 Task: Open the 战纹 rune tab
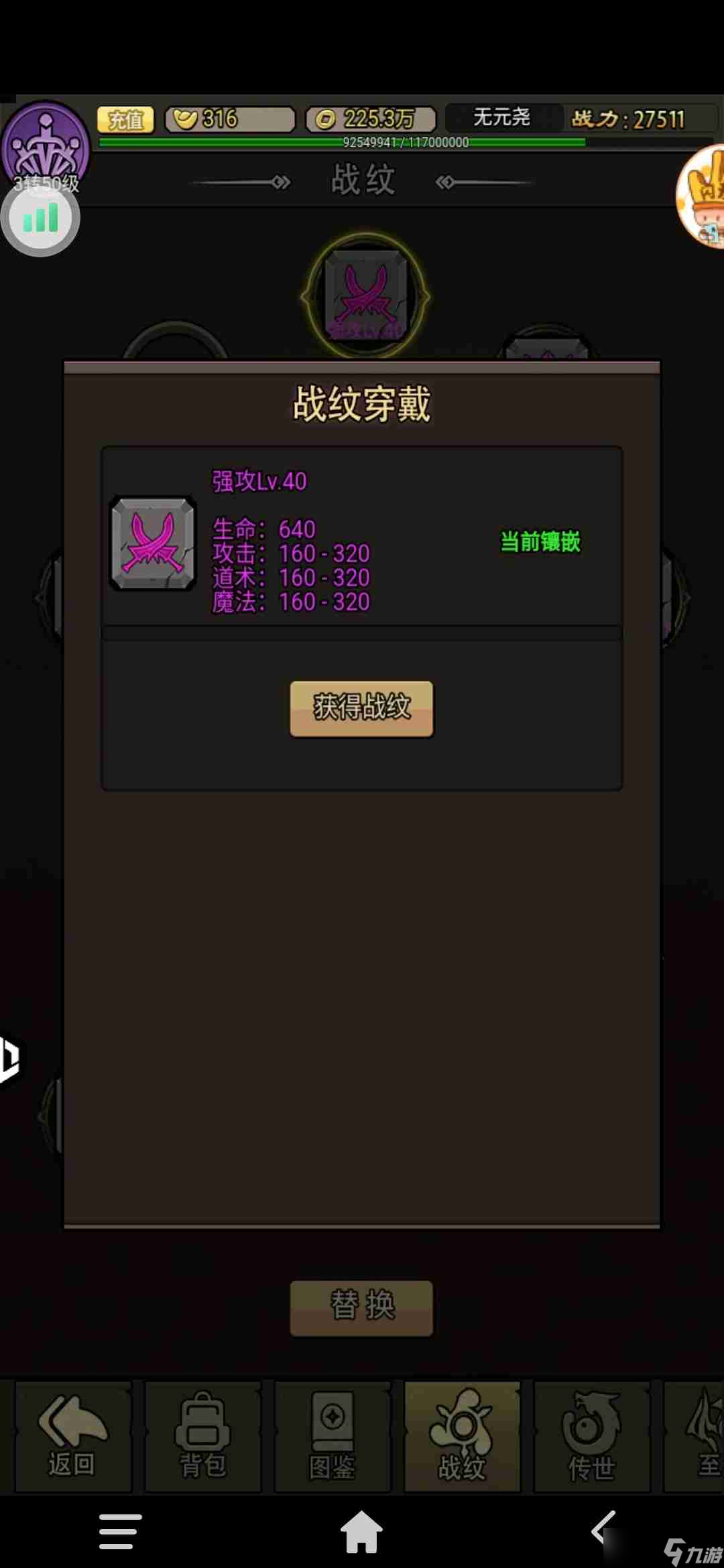click(x=462, y=1437)
